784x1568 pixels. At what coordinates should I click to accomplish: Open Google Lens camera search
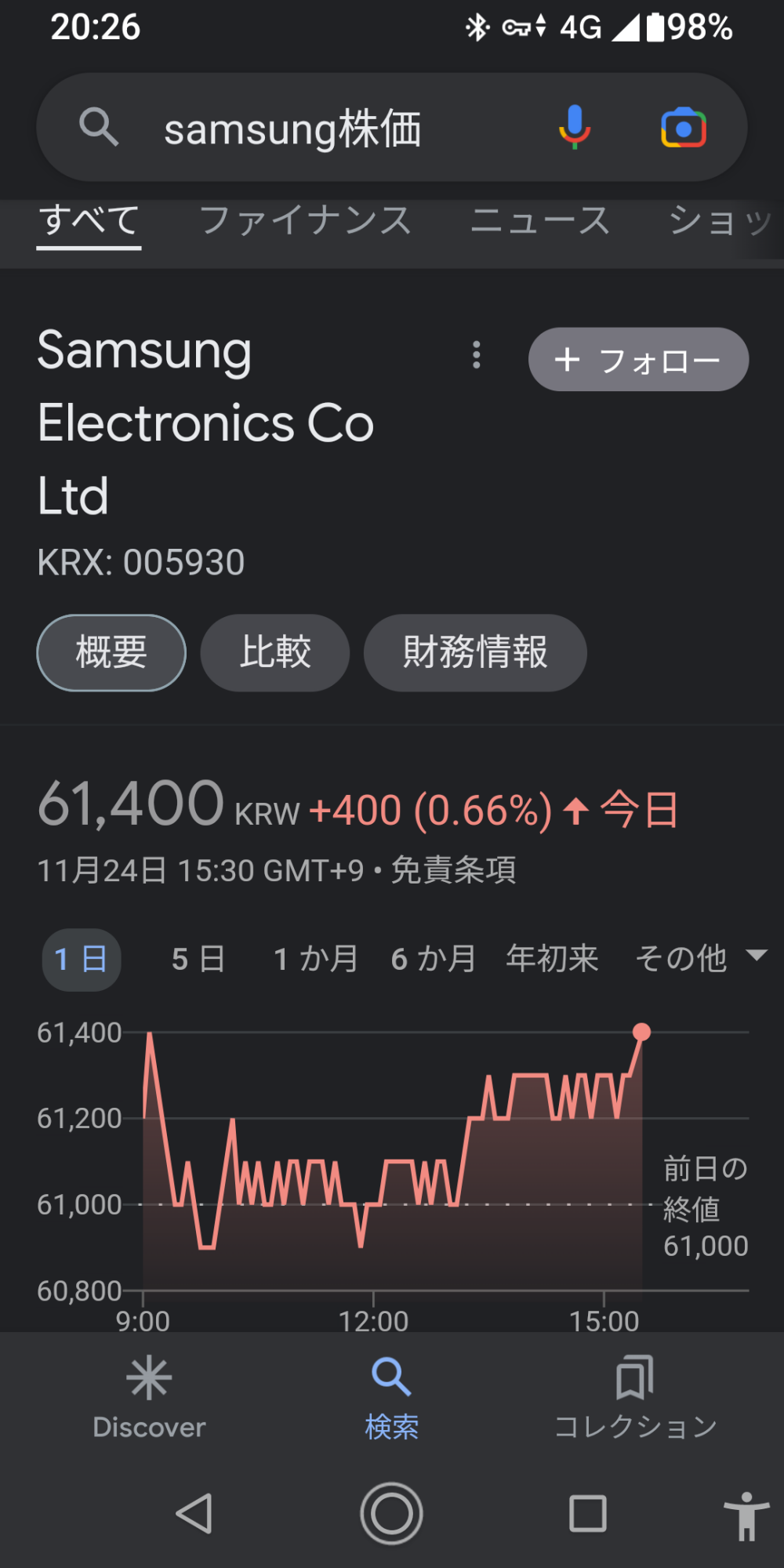coord(684,128)
